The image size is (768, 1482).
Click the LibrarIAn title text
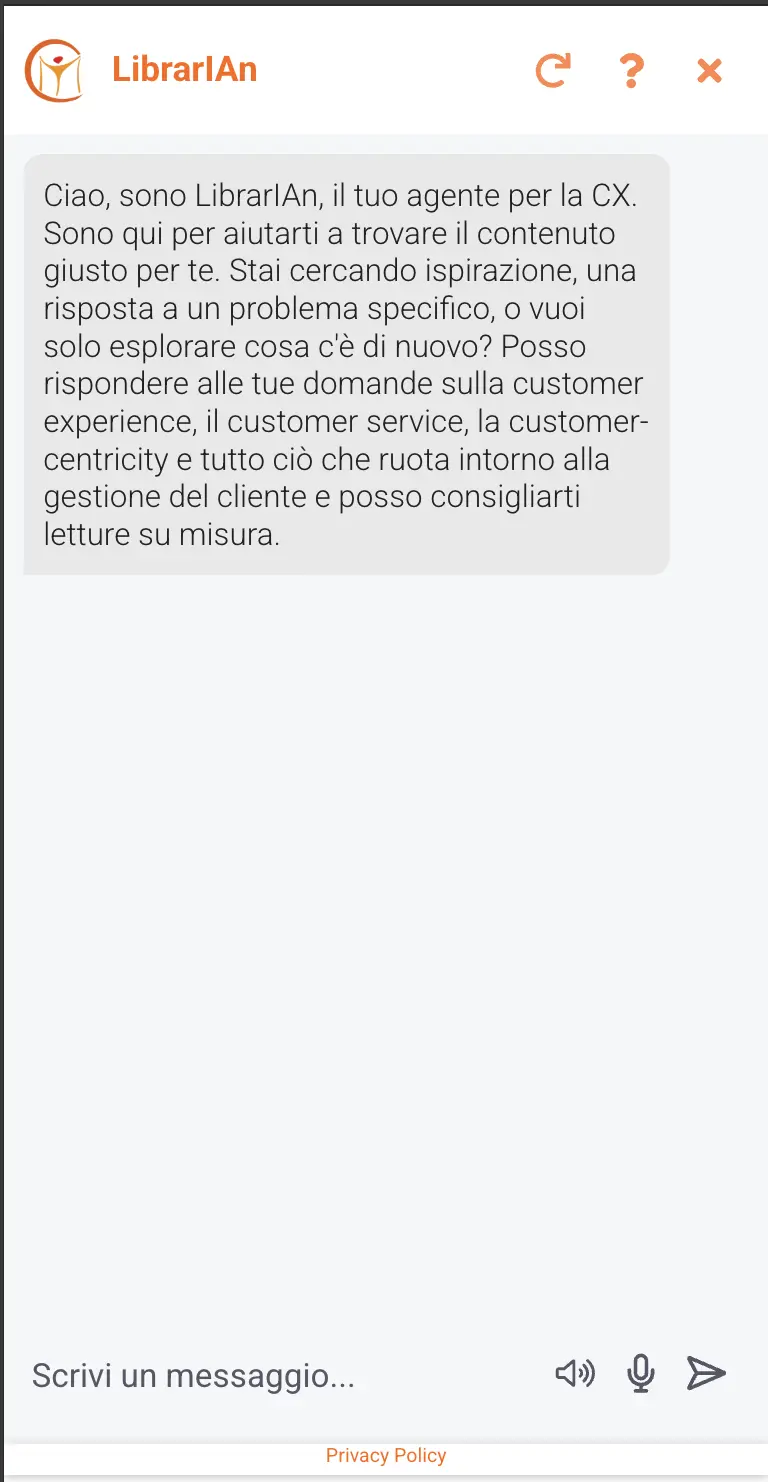pyautogui.click(x=185, y=70)
